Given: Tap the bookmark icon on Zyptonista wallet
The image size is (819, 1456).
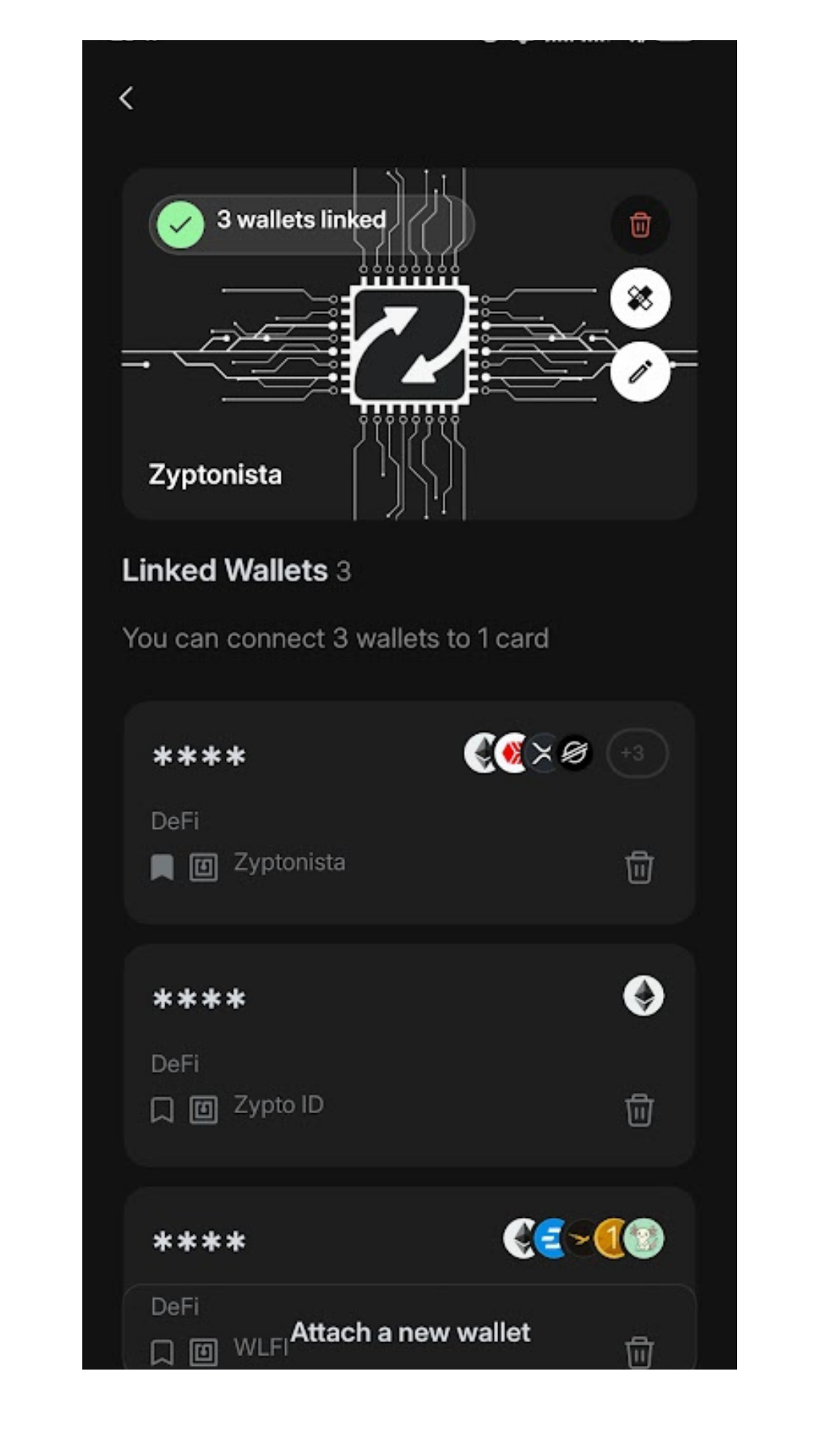Looking at the screenshot, I should coord(162,866).
